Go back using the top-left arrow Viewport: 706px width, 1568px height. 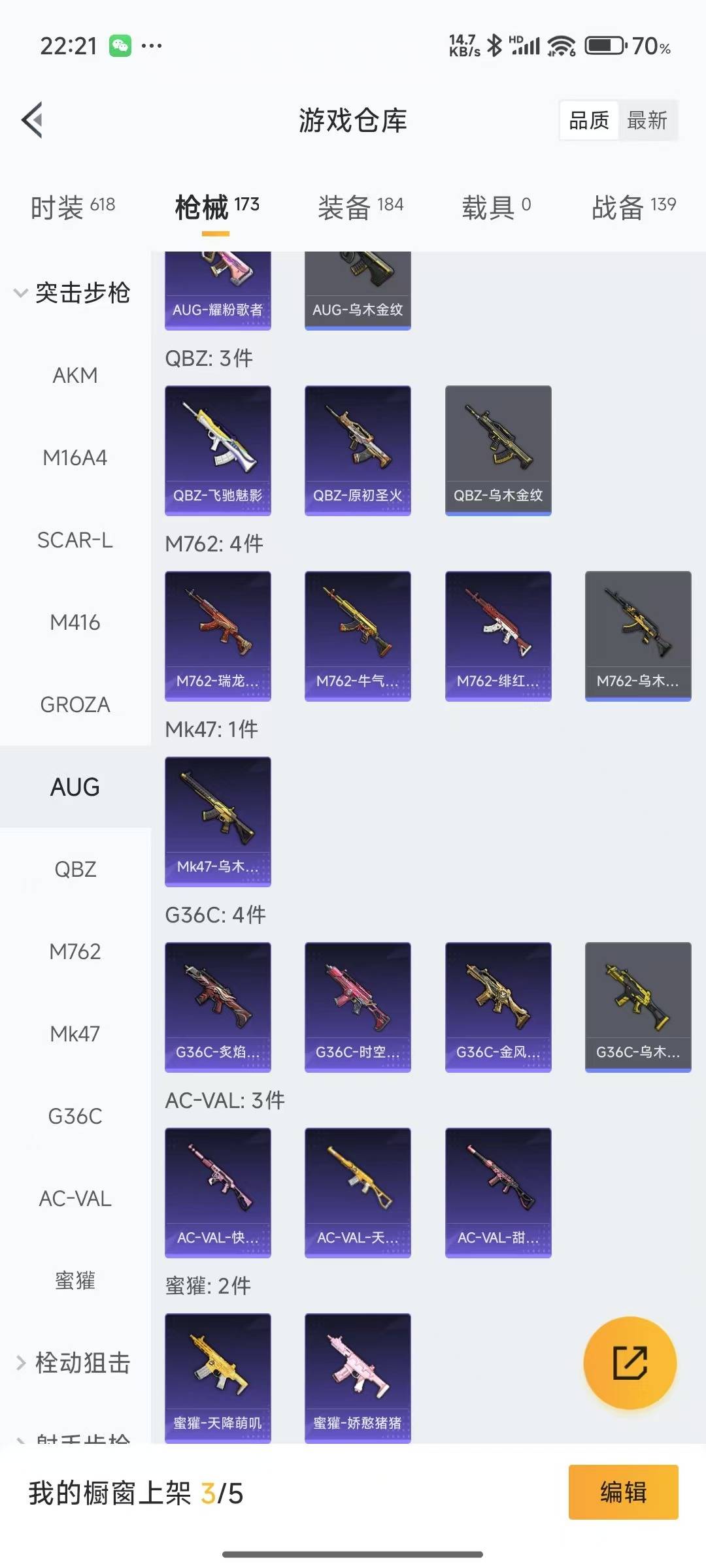point(33,120)
